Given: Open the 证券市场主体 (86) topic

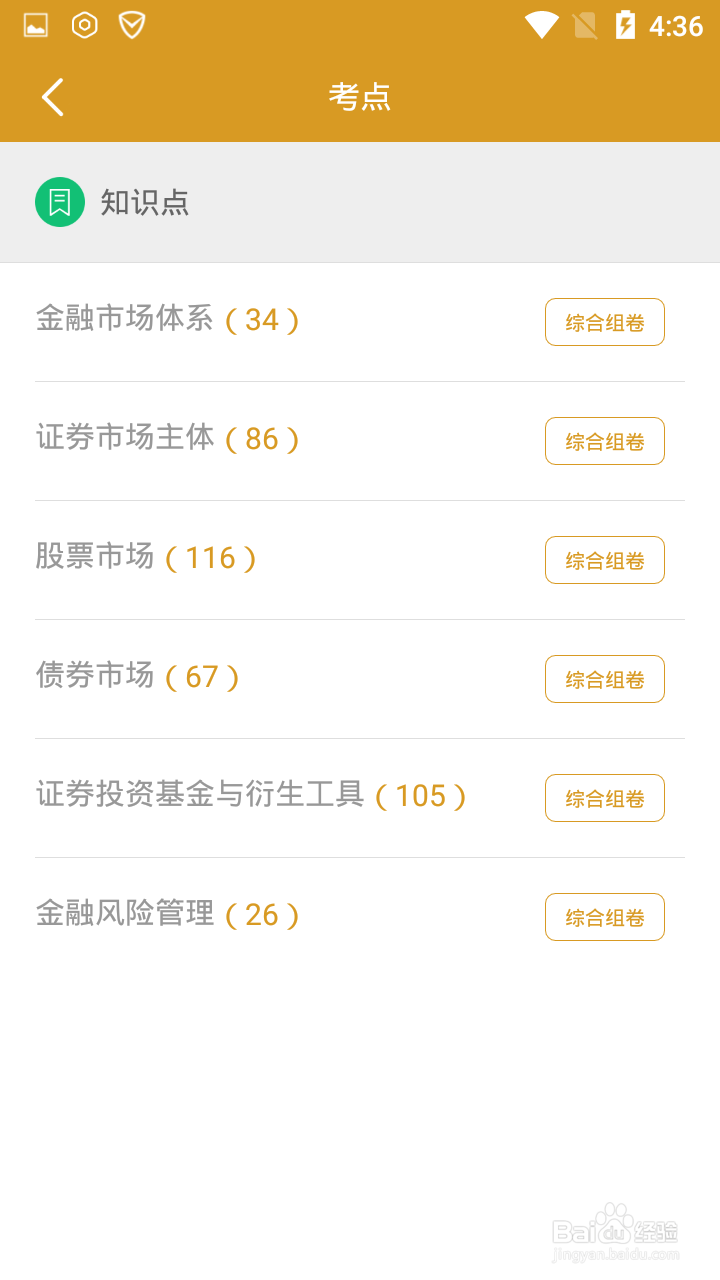Looking at the screenshot, I should tap(168, 438).
